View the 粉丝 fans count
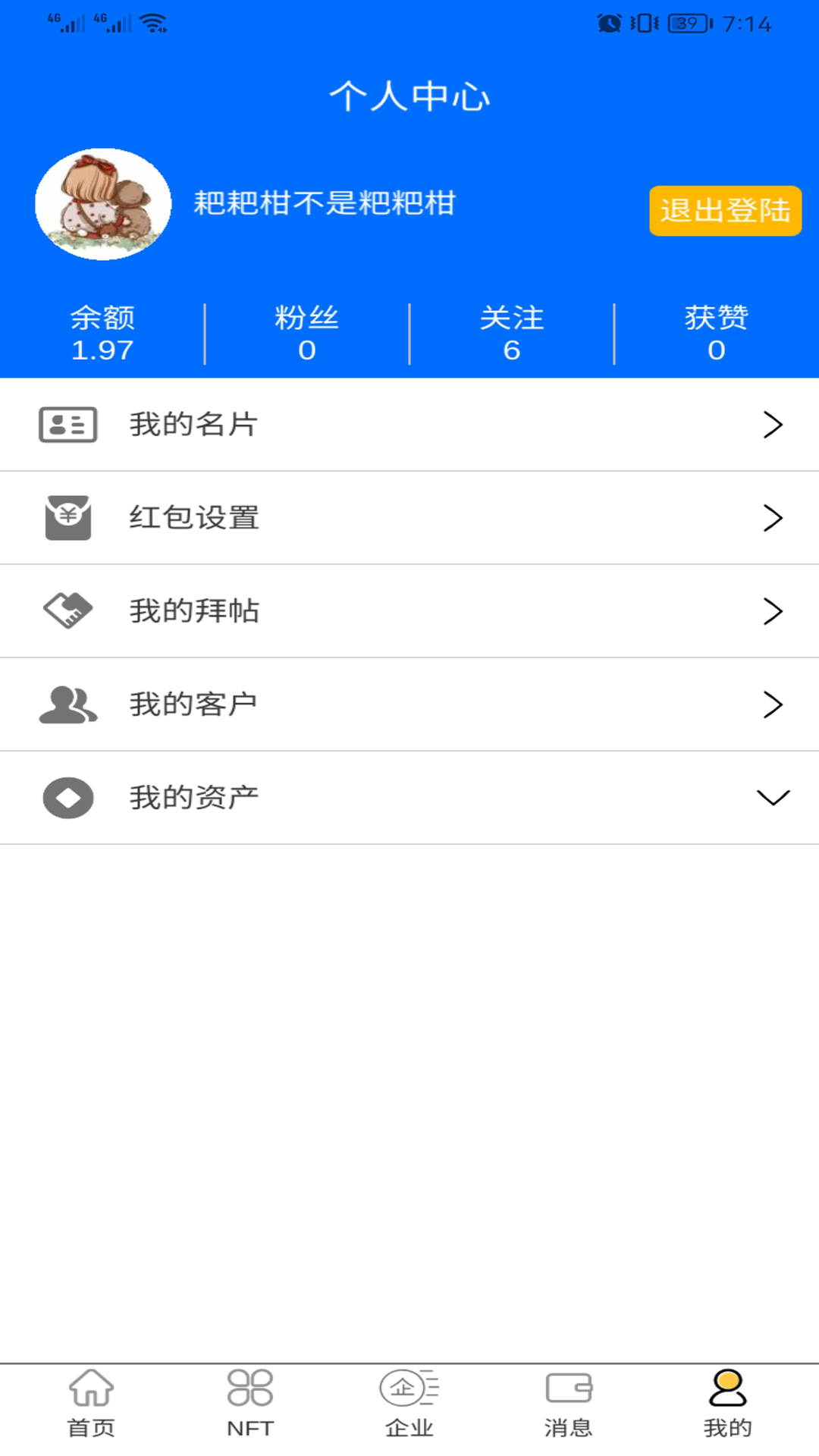819x1456 pixels. [306, 334]
